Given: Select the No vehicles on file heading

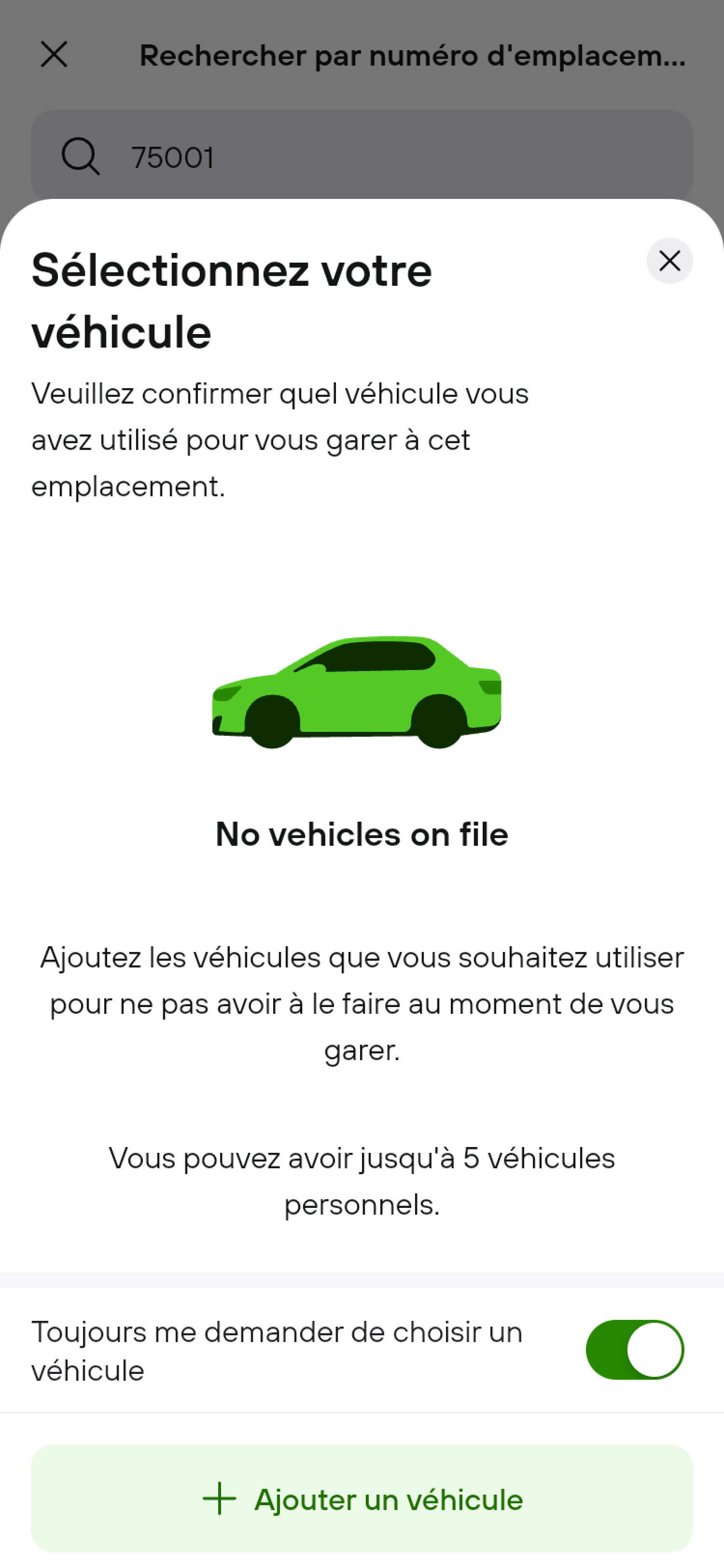Looking at the screenshot, I should click(x=362, y=835).
